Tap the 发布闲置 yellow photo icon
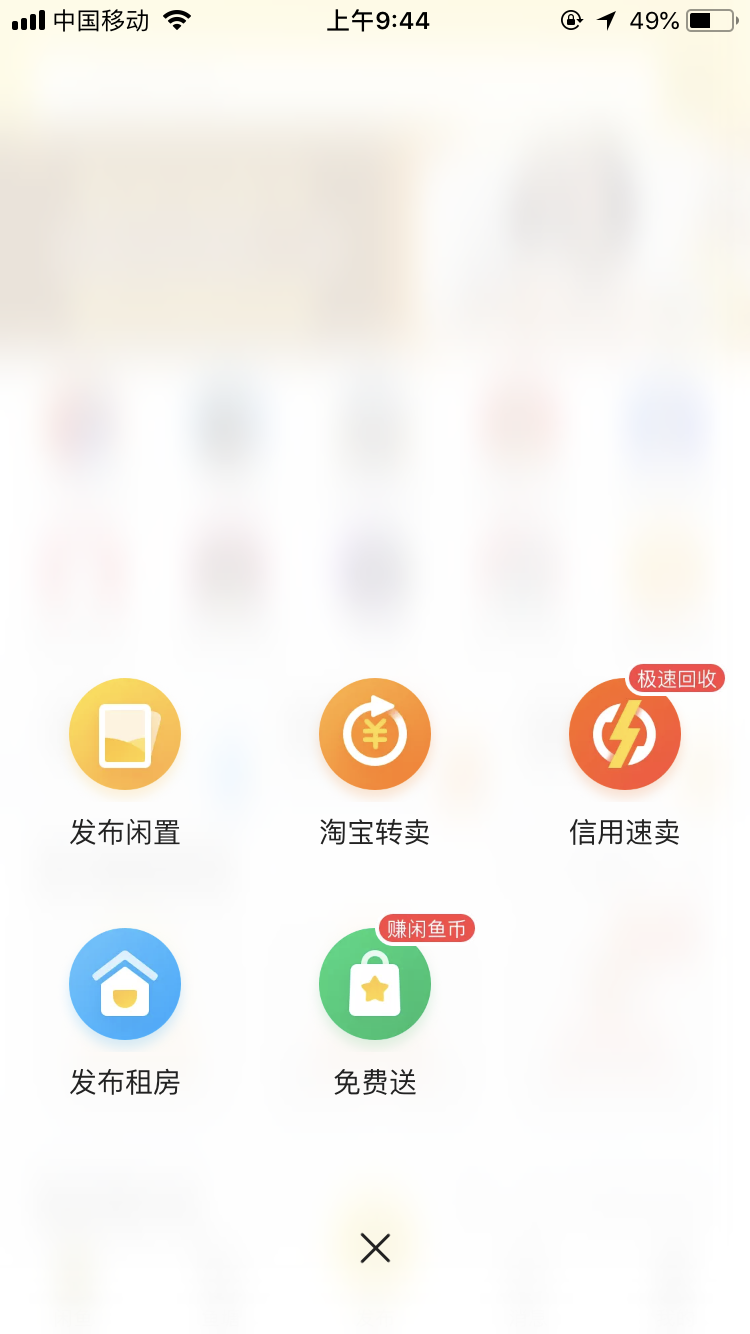This screenshot has height=1334, width=750. point(124,733)
